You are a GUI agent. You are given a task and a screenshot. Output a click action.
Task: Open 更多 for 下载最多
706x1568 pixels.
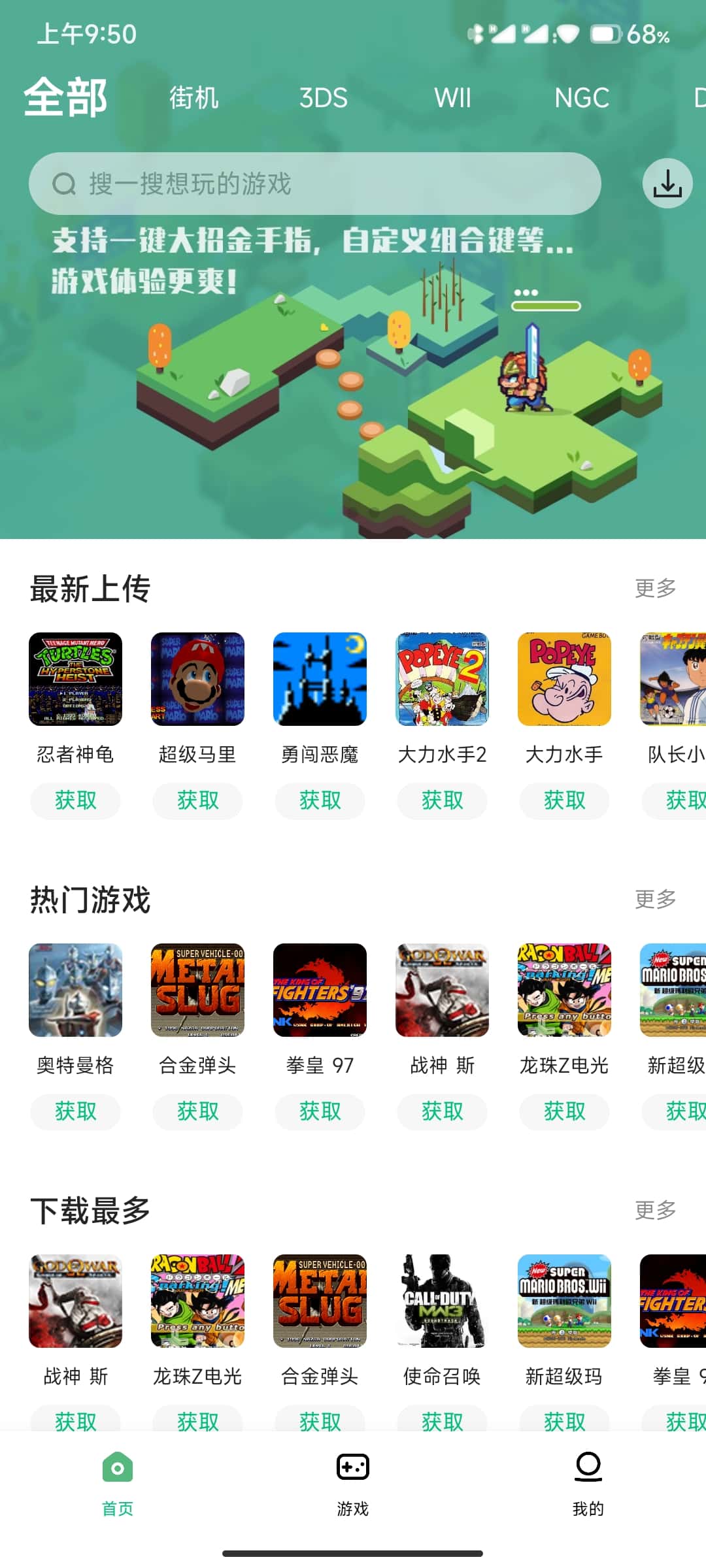(655, 1210)
